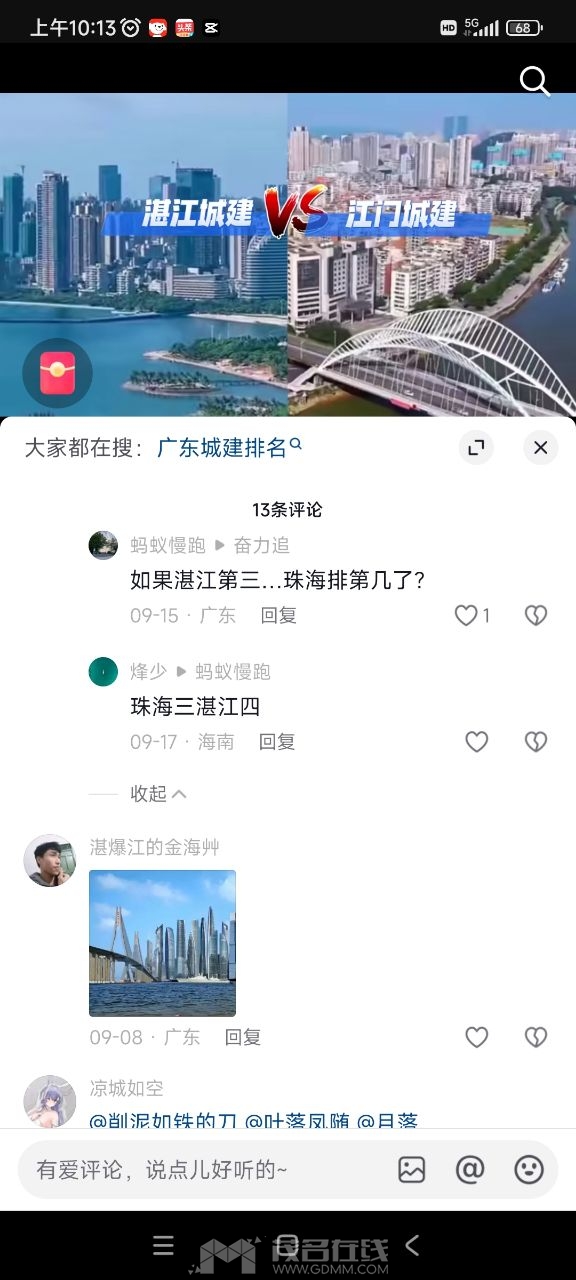576x1280 pixels.
Task: Dislike 烽少's comment
Action: pyautogui.click(x=536, y=741)
